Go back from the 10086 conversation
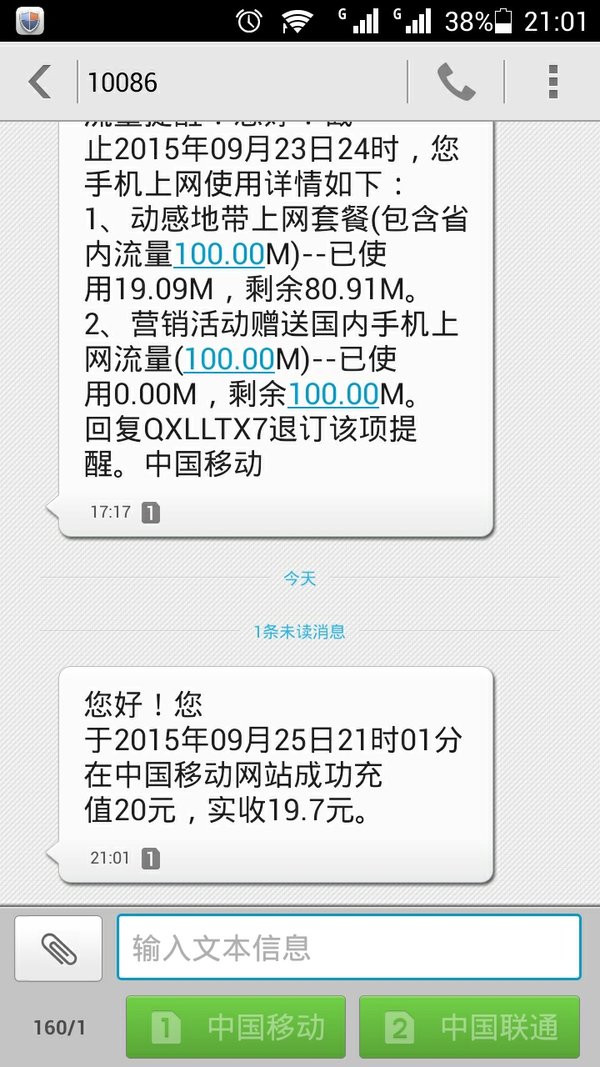The image size is (600, 1067). click(x=39, y=82)
